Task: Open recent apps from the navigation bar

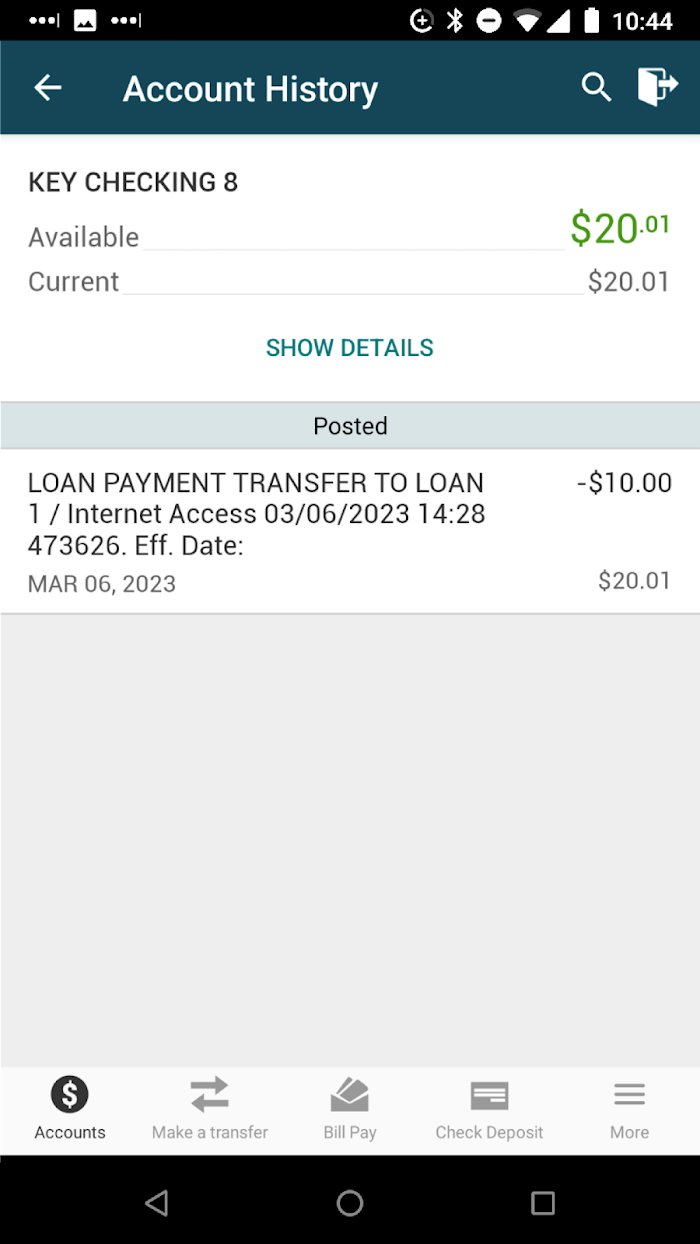Action: (x=542, y=1203)
